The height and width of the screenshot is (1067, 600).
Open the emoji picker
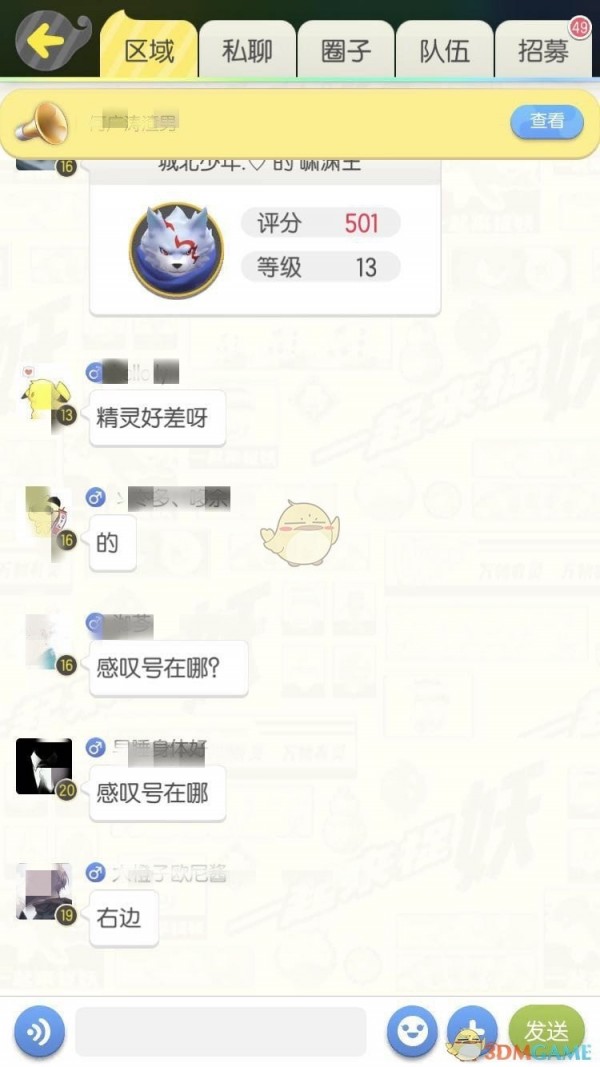click(412, 1031)
